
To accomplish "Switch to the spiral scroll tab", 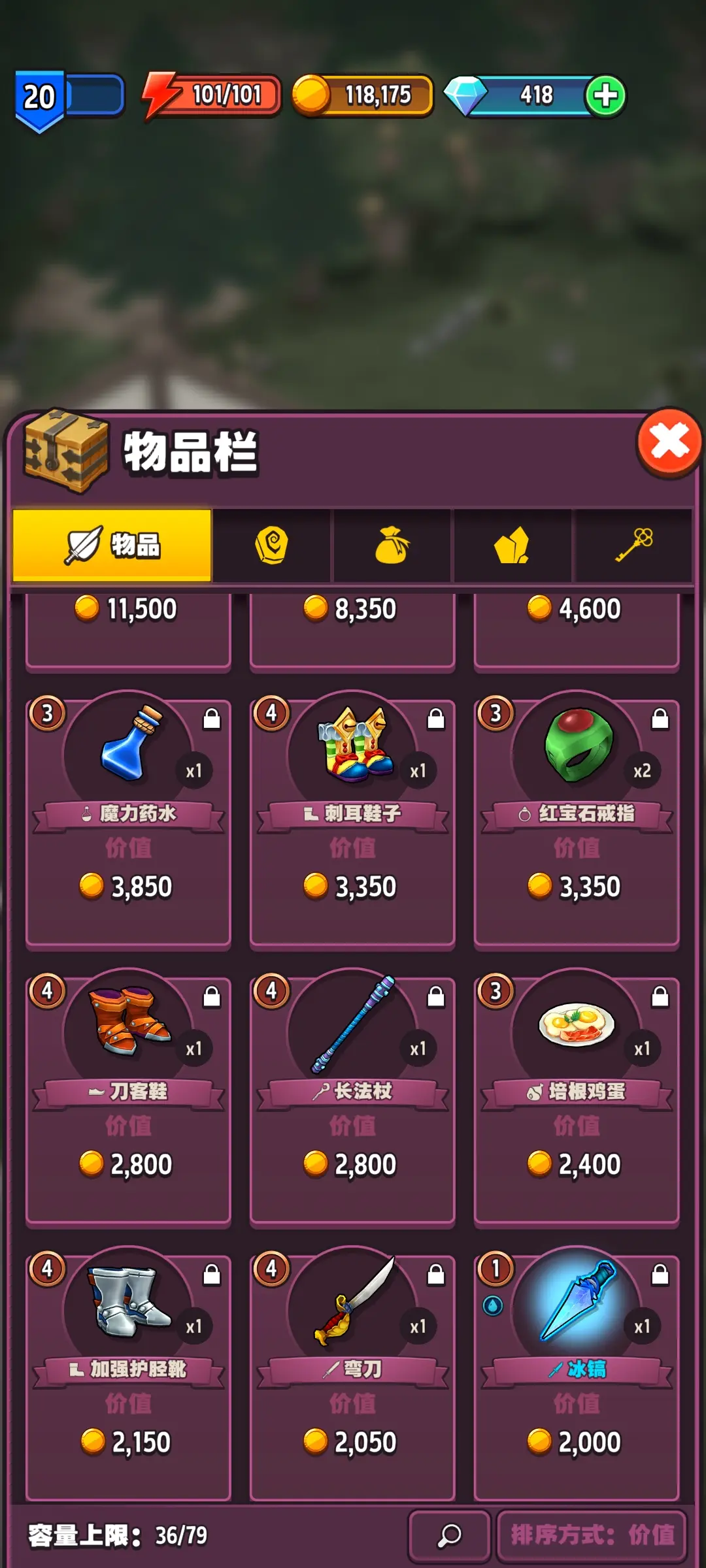I will tap(271, 545).
